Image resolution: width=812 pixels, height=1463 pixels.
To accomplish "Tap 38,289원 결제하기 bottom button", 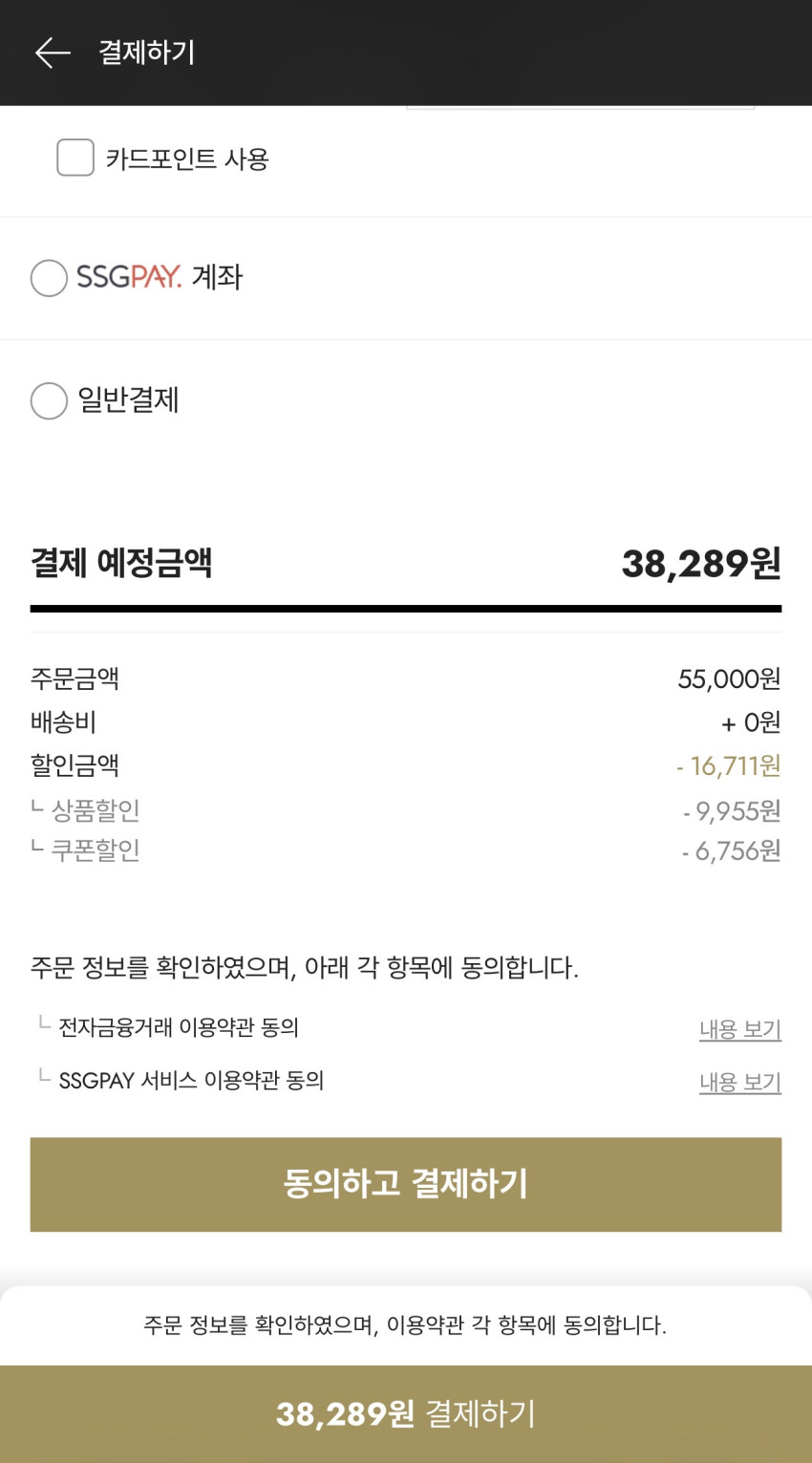I will pyautogui.click(x=406, y=1414).
